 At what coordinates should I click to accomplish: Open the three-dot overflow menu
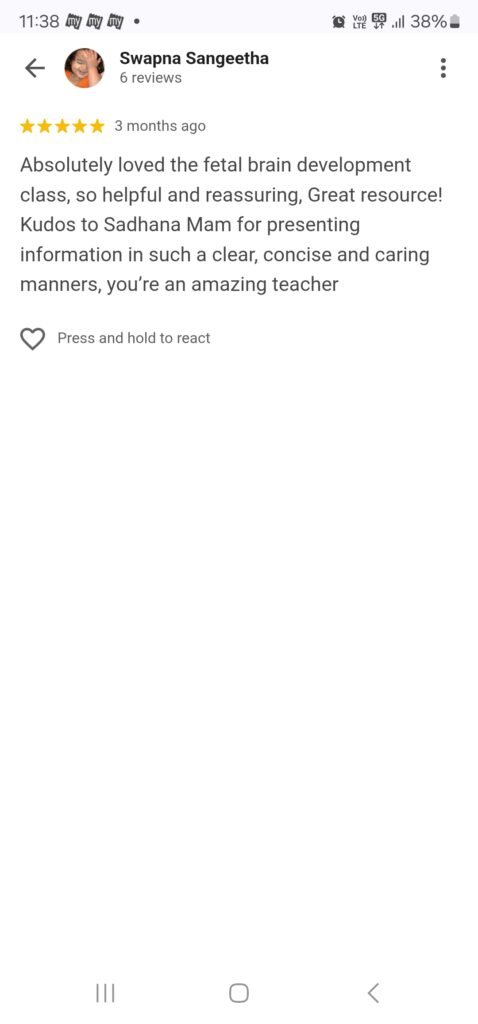[x=443, y=68]
